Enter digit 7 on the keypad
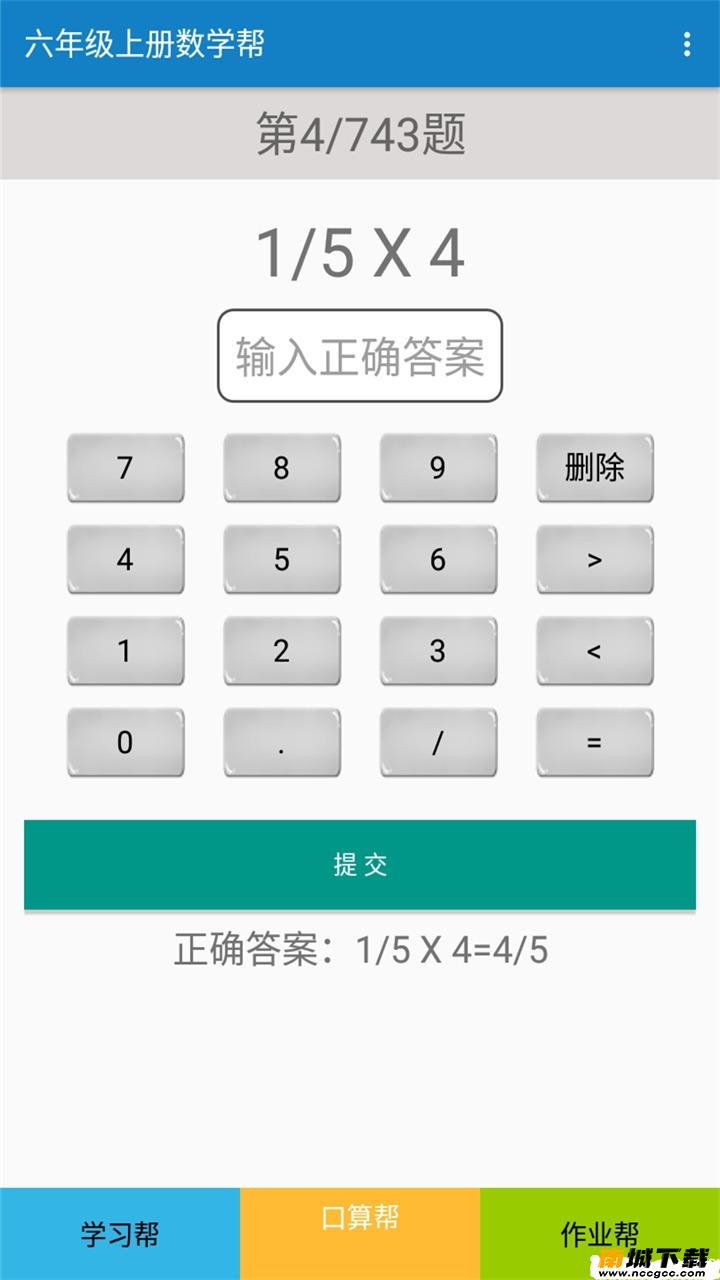The image size is (720, 1280). tap(125, 467)
